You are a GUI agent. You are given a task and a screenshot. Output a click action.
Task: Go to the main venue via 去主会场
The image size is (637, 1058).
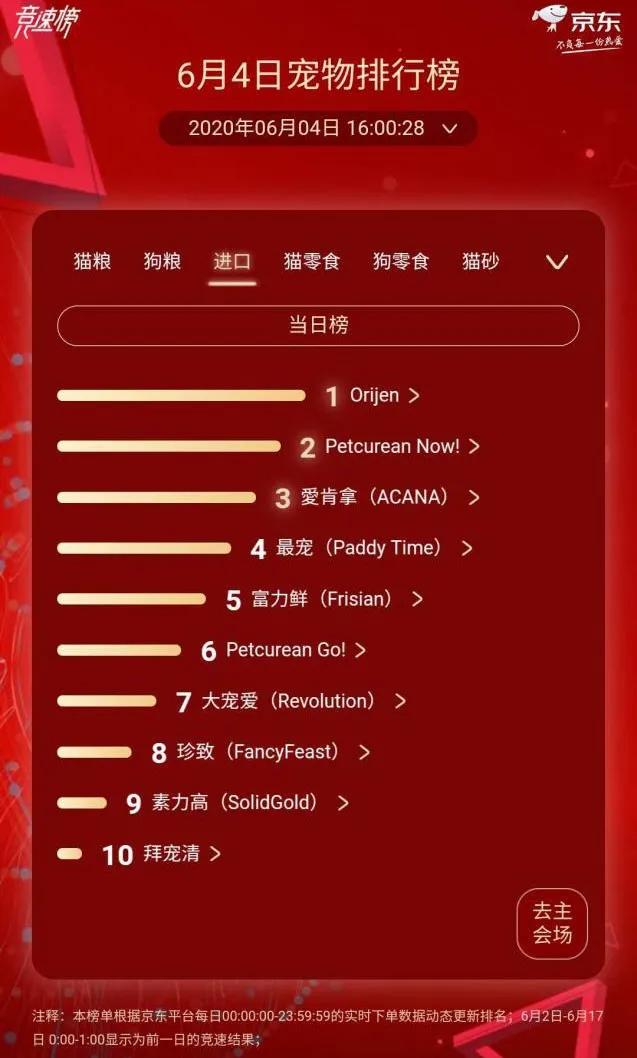pyautogui.click(x=552, y=923)
